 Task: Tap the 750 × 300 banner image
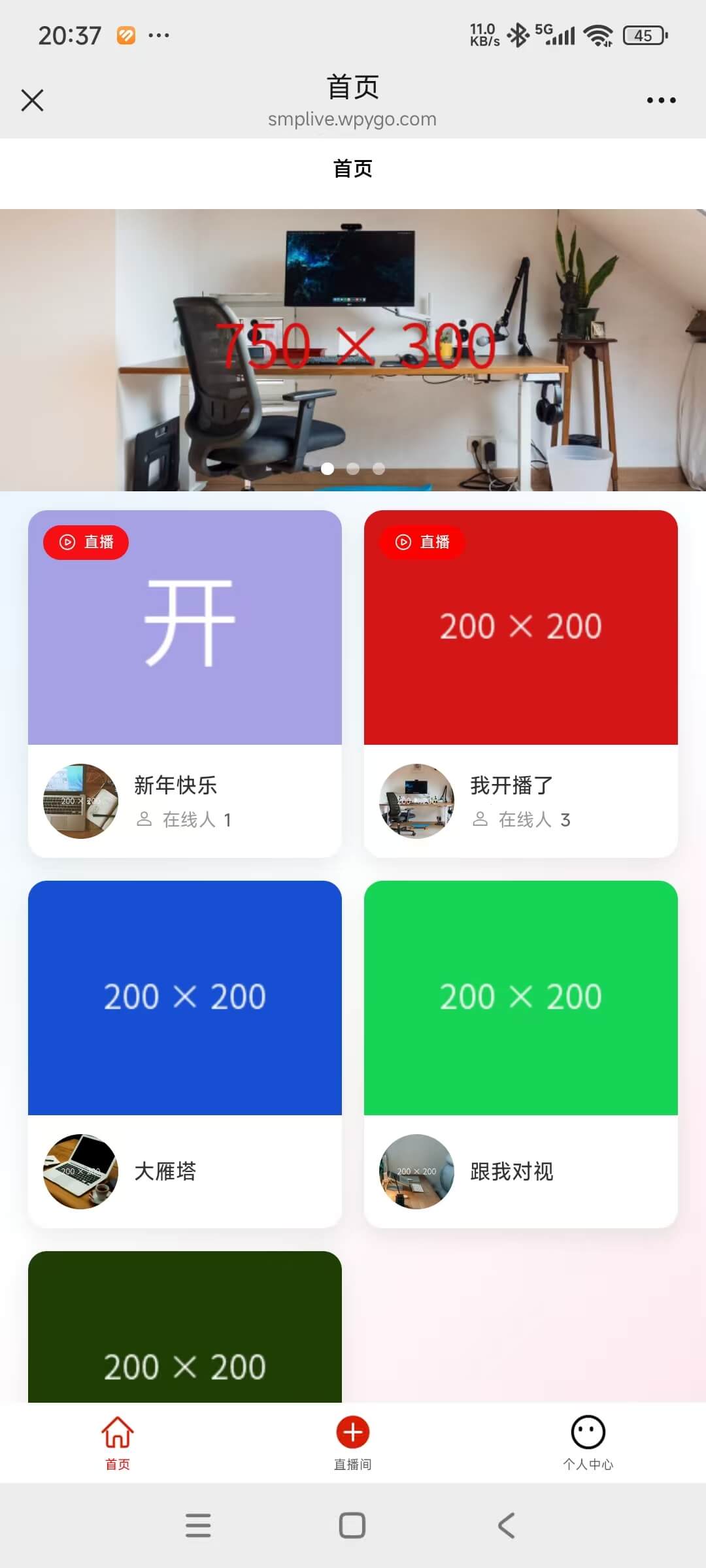click(353, 346)
